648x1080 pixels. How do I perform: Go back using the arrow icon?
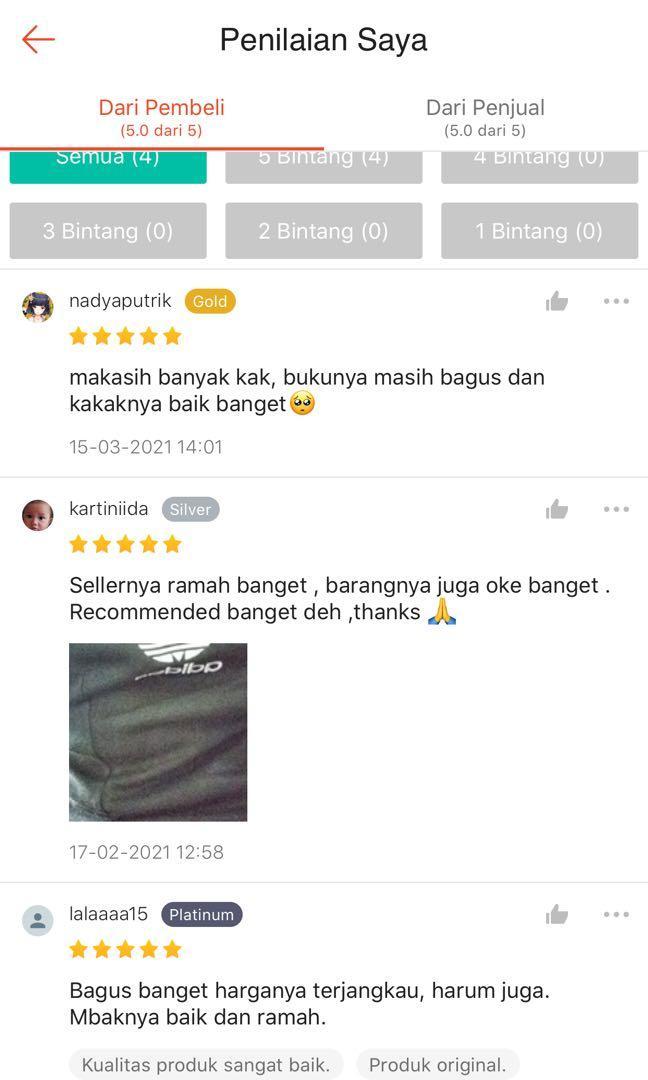click(38, 39)
